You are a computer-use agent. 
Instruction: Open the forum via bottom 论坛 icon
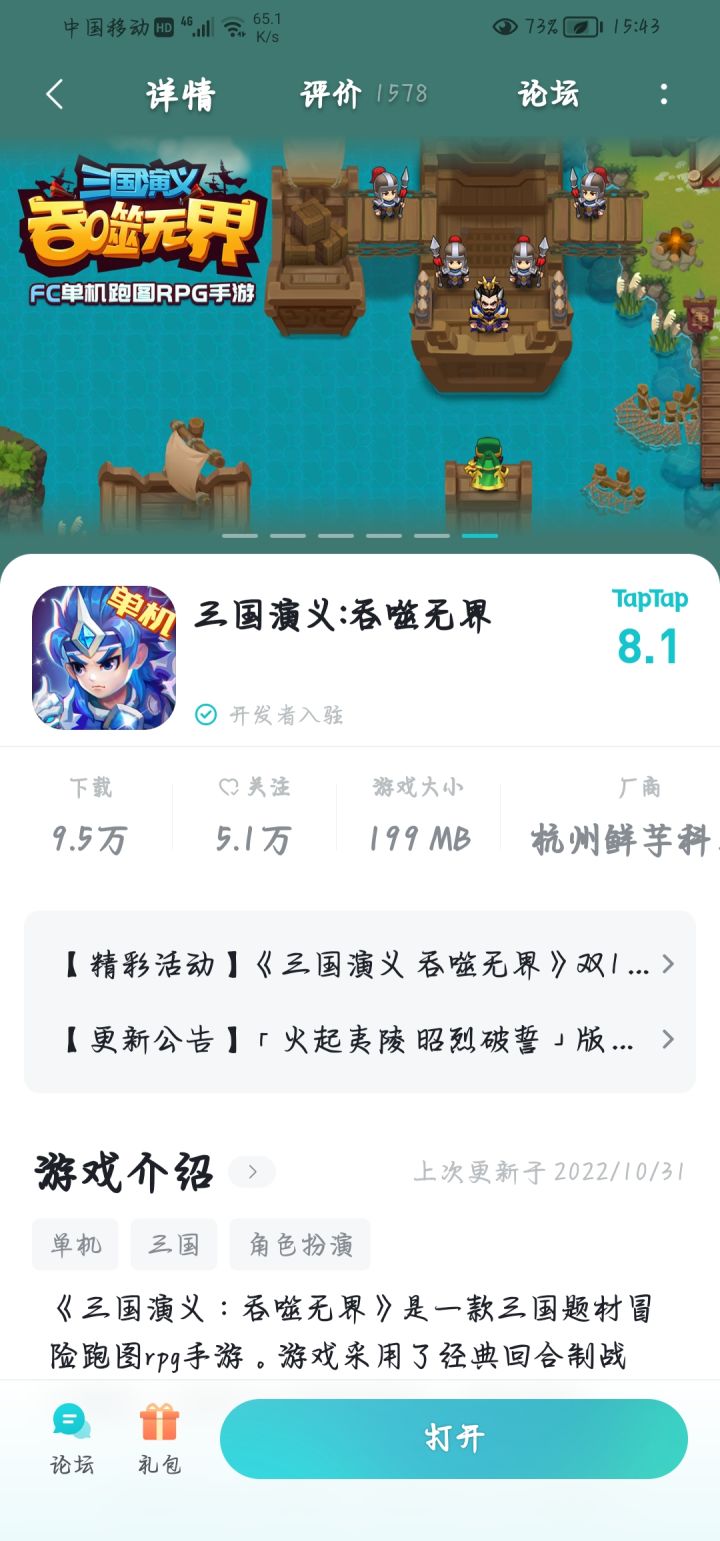[x=71, y=1438]
